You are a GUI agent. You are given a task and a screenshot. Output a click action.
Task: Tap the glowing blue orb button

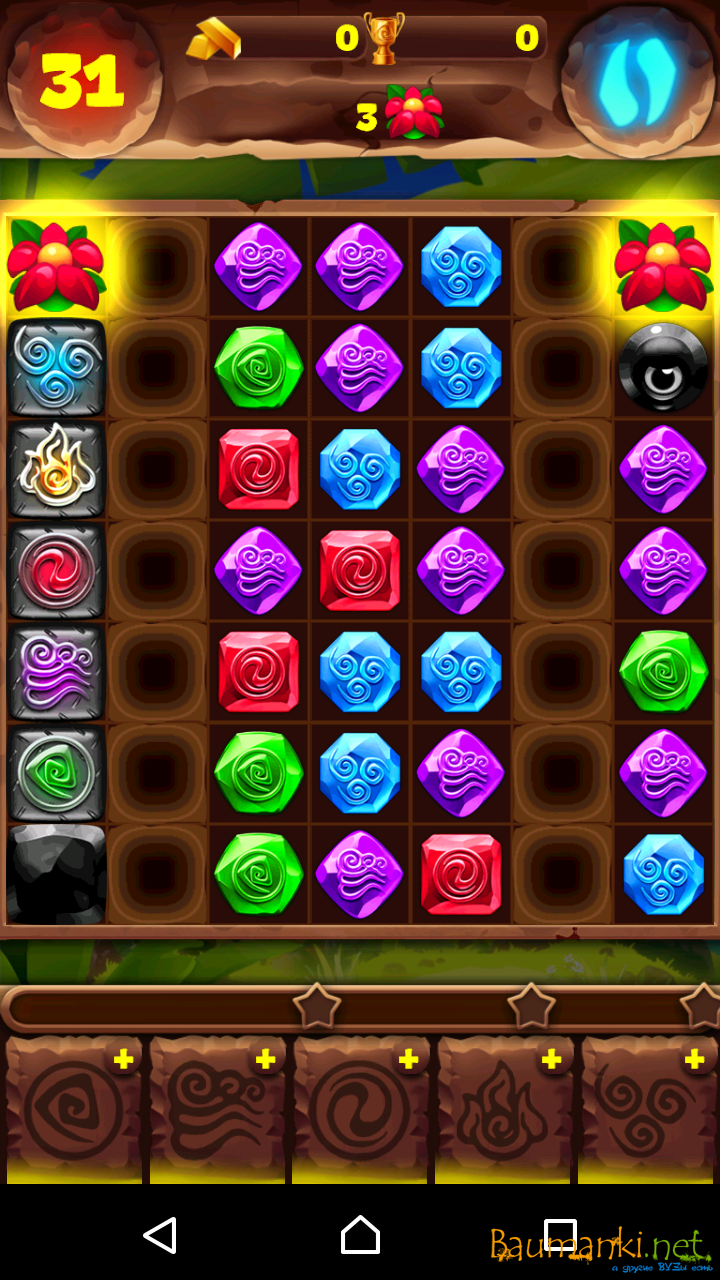click(x=637, y=78)
